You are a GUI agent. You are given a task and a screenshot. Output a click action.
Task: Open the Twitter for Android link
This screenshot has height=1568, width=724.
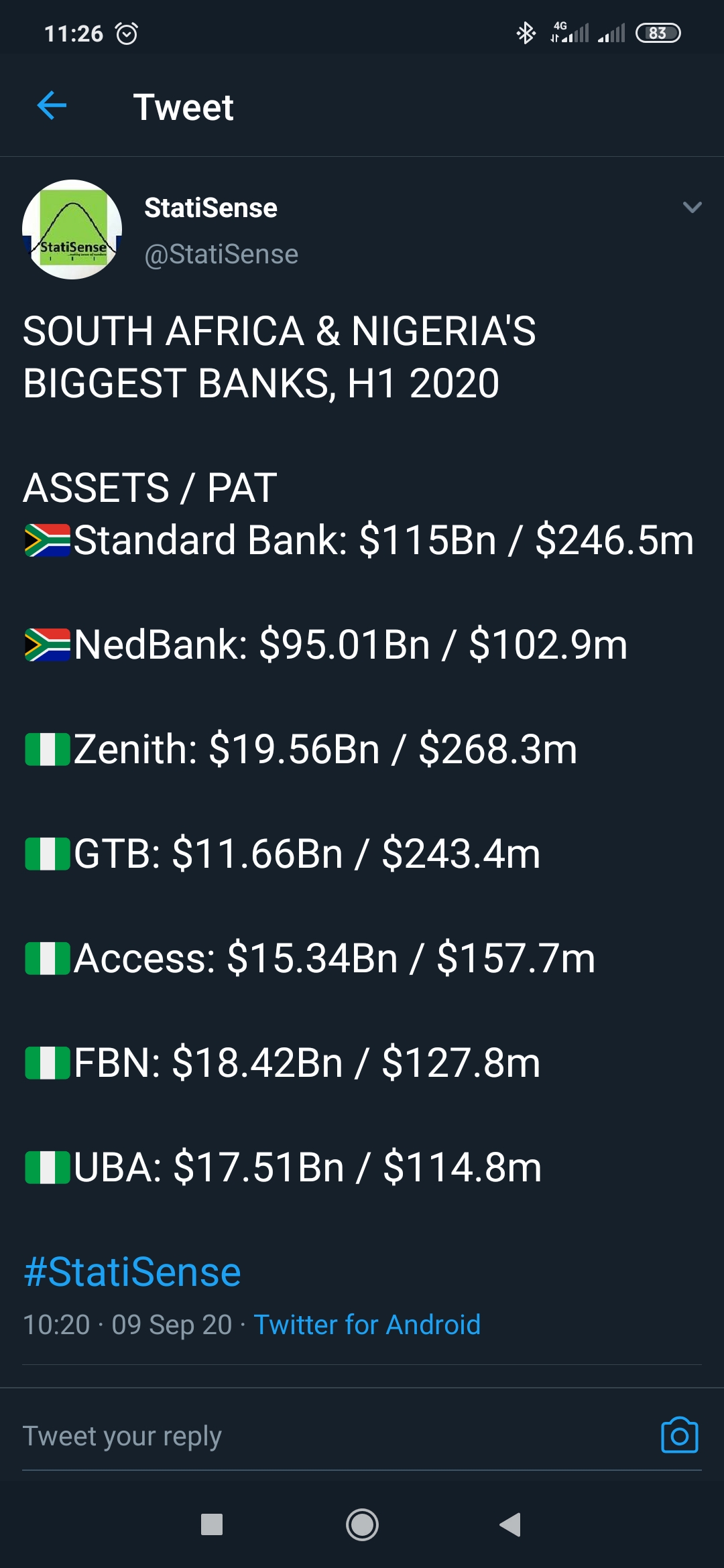(x=367, y=1325)
